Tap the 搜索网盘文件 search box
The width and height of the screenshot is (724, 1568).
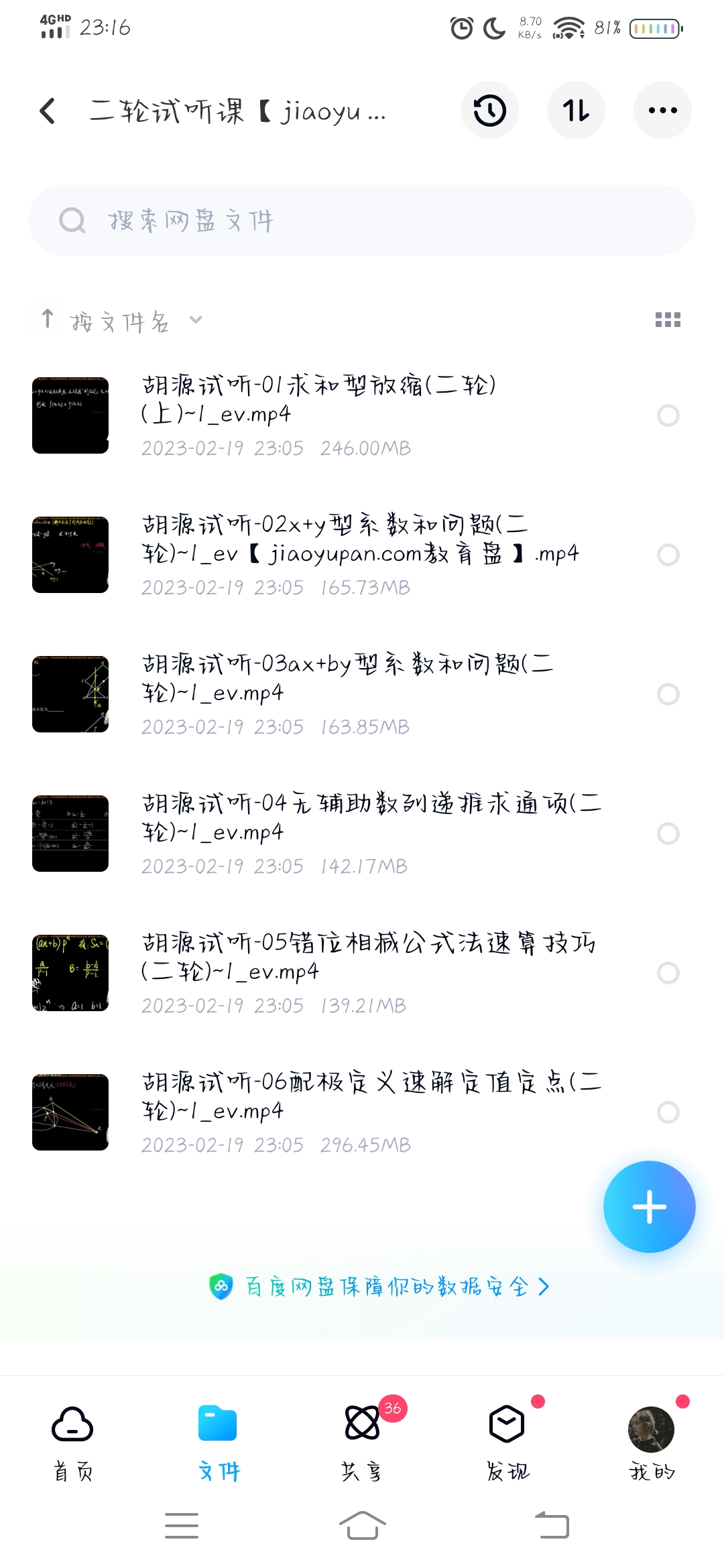[362, 220]
